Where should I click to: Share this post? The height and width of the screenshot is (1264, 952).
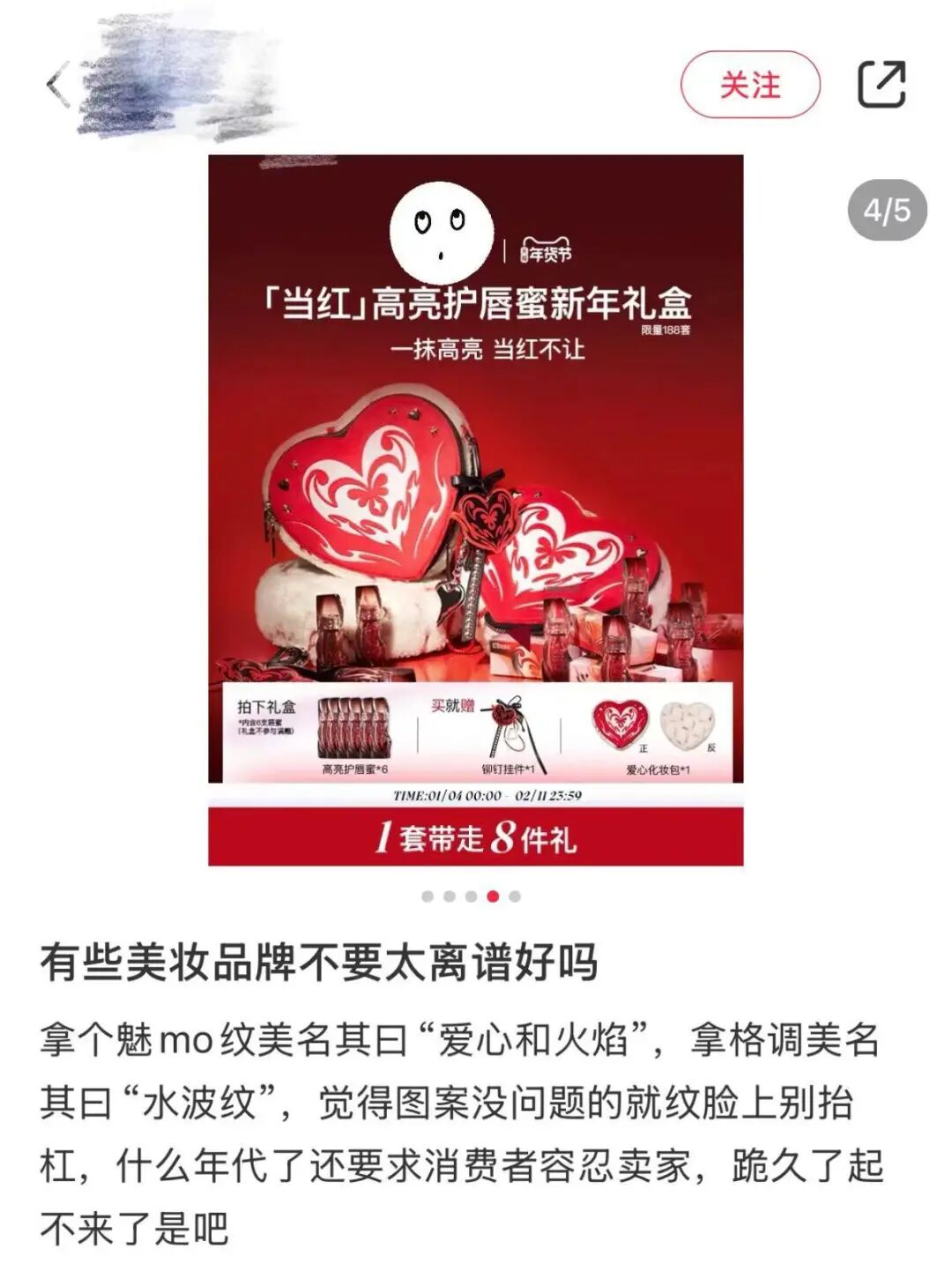coord(881,85)
